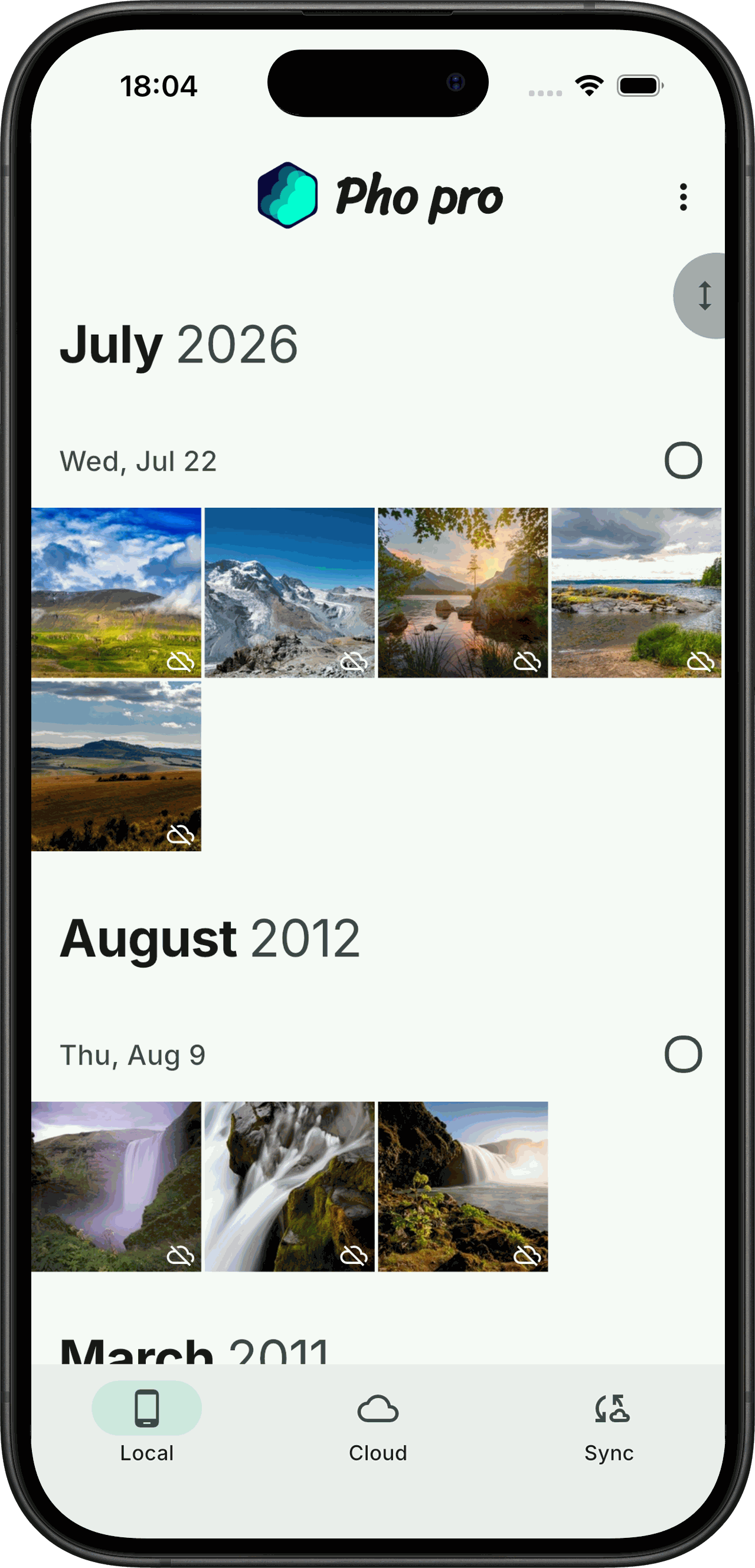
Task: Tap the fast-scroll handle with vertical arrows
Action: point(700,296)
